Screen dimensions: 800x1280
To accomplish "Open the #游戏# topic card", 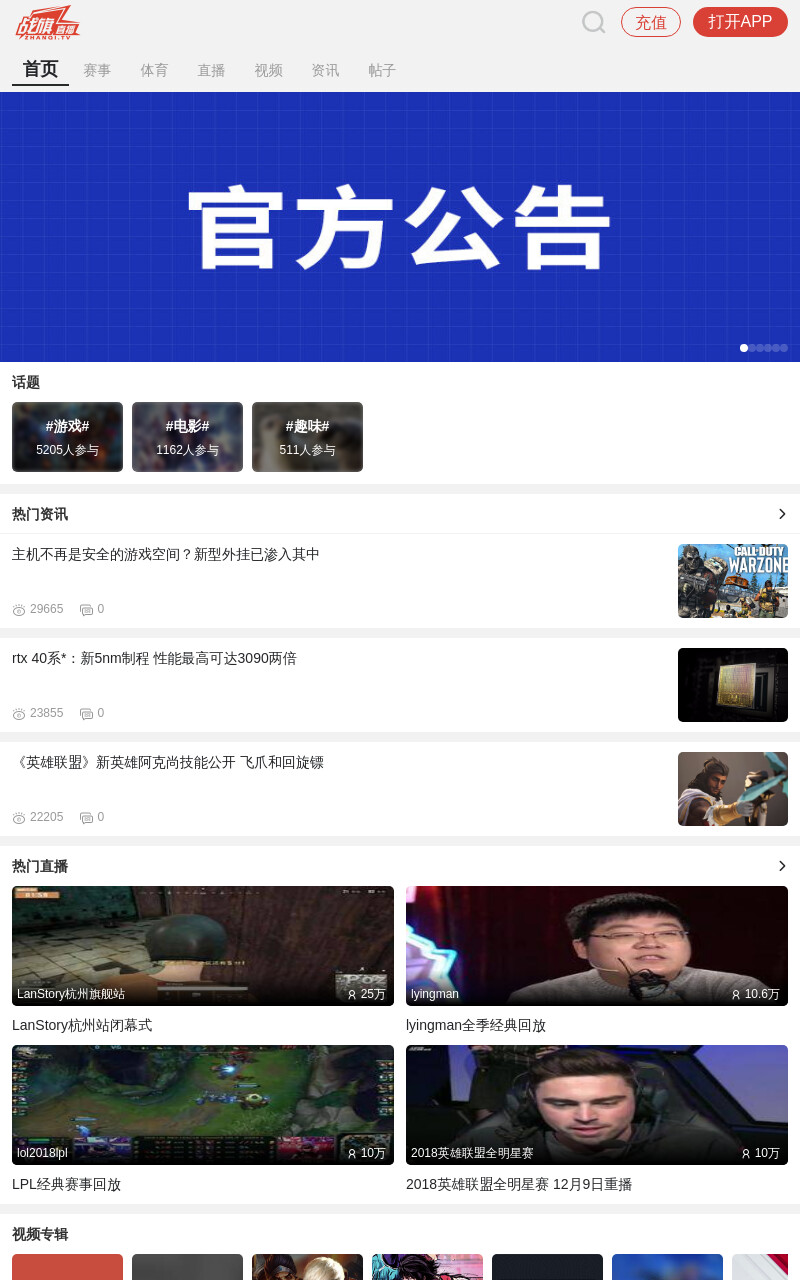I will 67,437.
